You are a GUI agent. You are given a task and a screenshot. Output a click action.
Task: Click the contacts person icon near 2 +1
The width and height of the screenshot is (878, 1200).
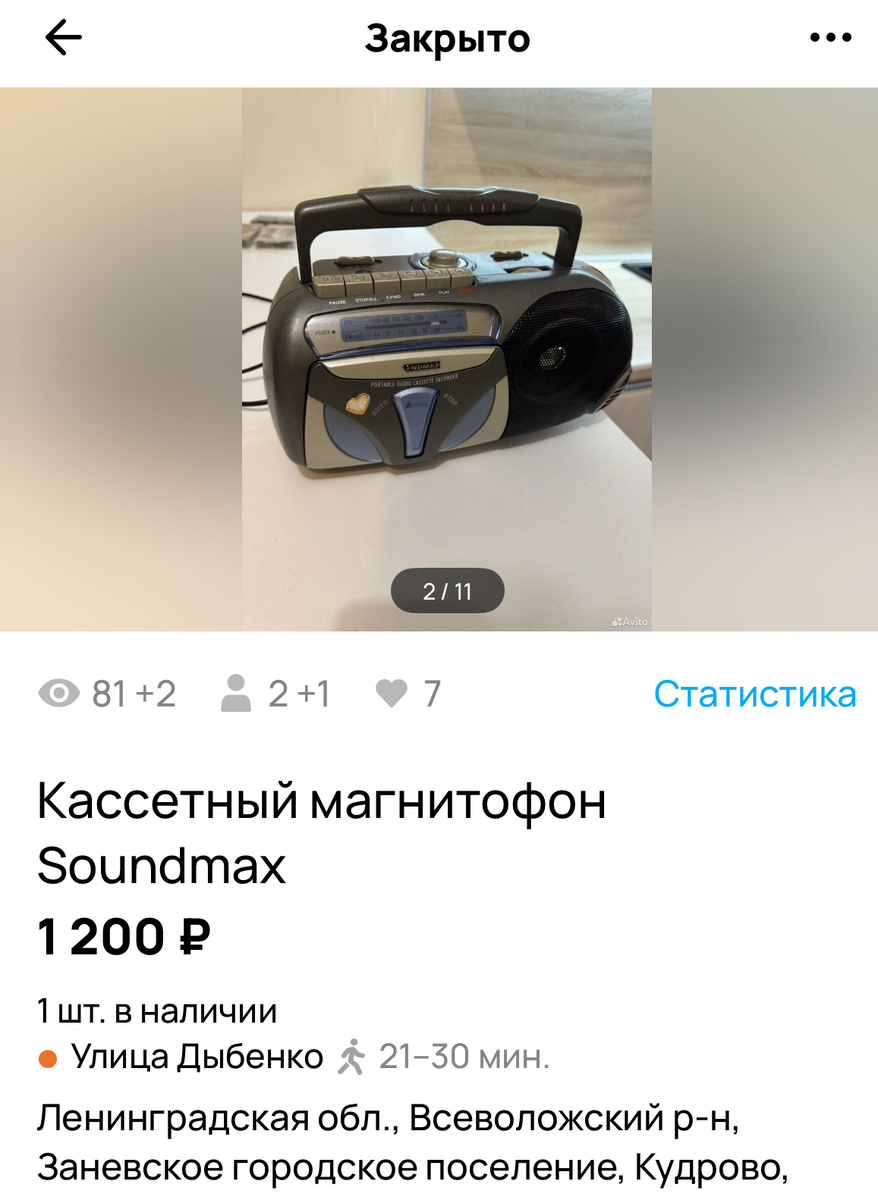click(x=236, y=693)
